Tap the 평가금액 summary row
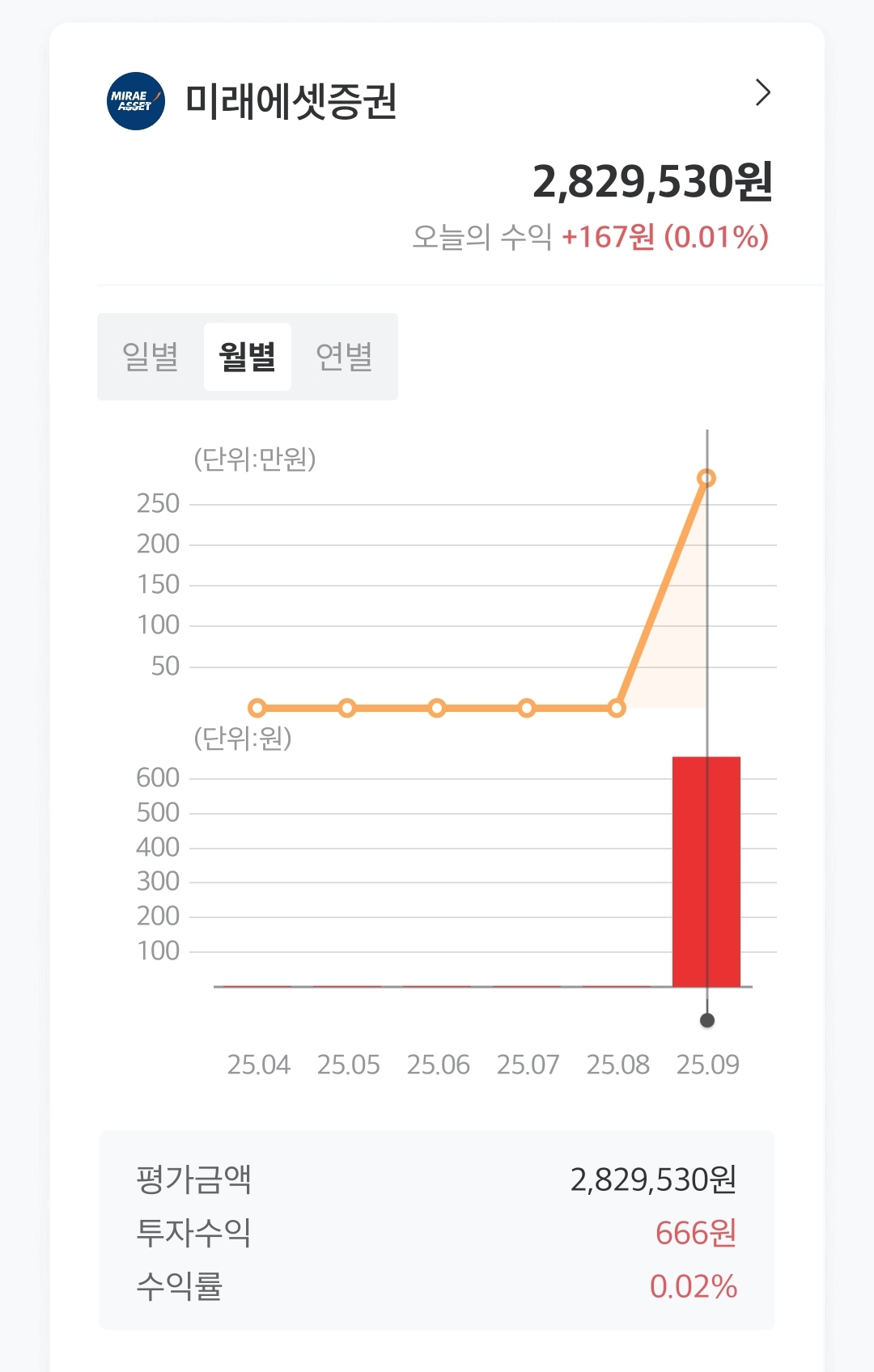Screen dimensions: 874x1372 (x=194, y=1182)
